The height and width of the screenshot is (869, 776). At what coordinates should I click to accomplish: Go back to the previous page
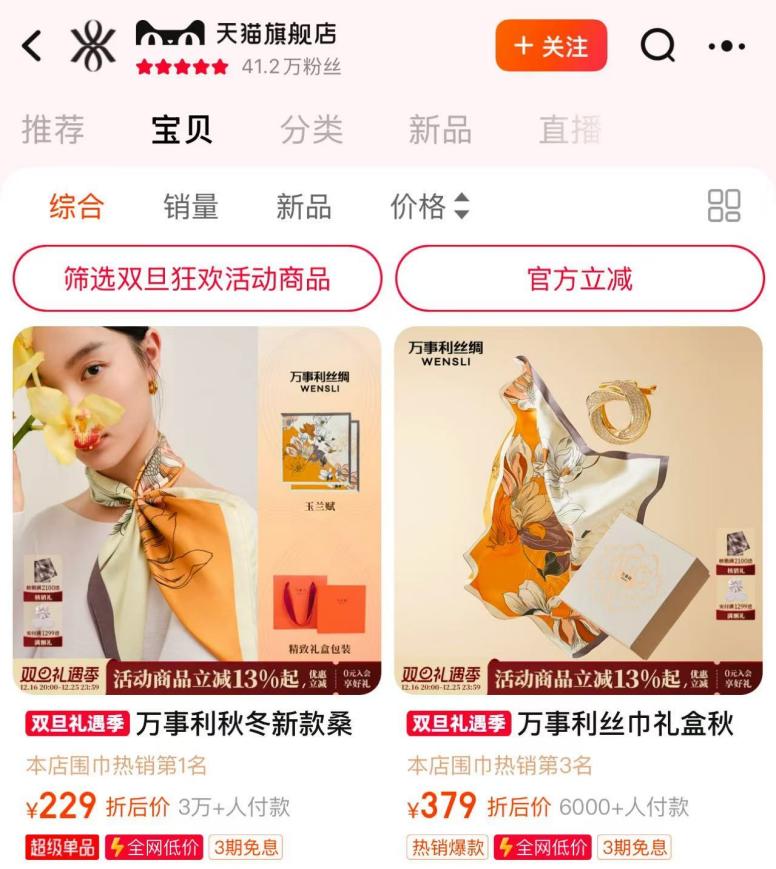tap(32, 46)
